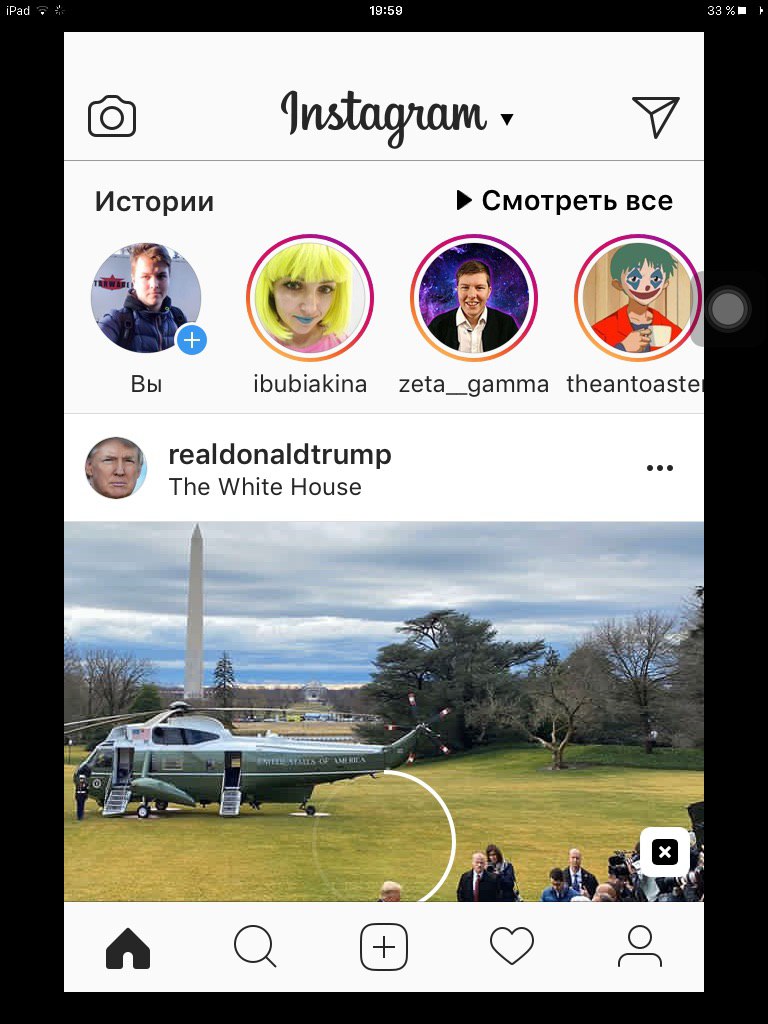Viewport: 768px width, 1024px height.
Task: View theantoaster's story
Action: pos(636,298)
